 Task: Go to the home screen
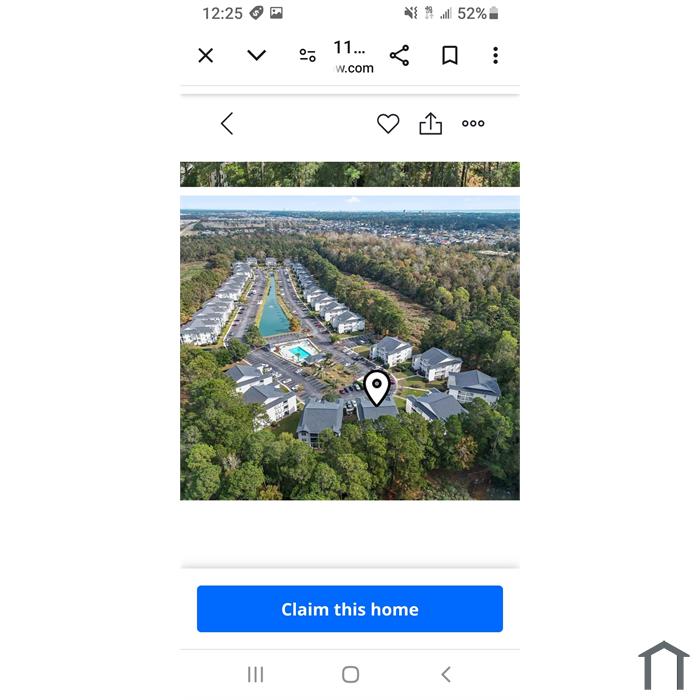point(350,675)
